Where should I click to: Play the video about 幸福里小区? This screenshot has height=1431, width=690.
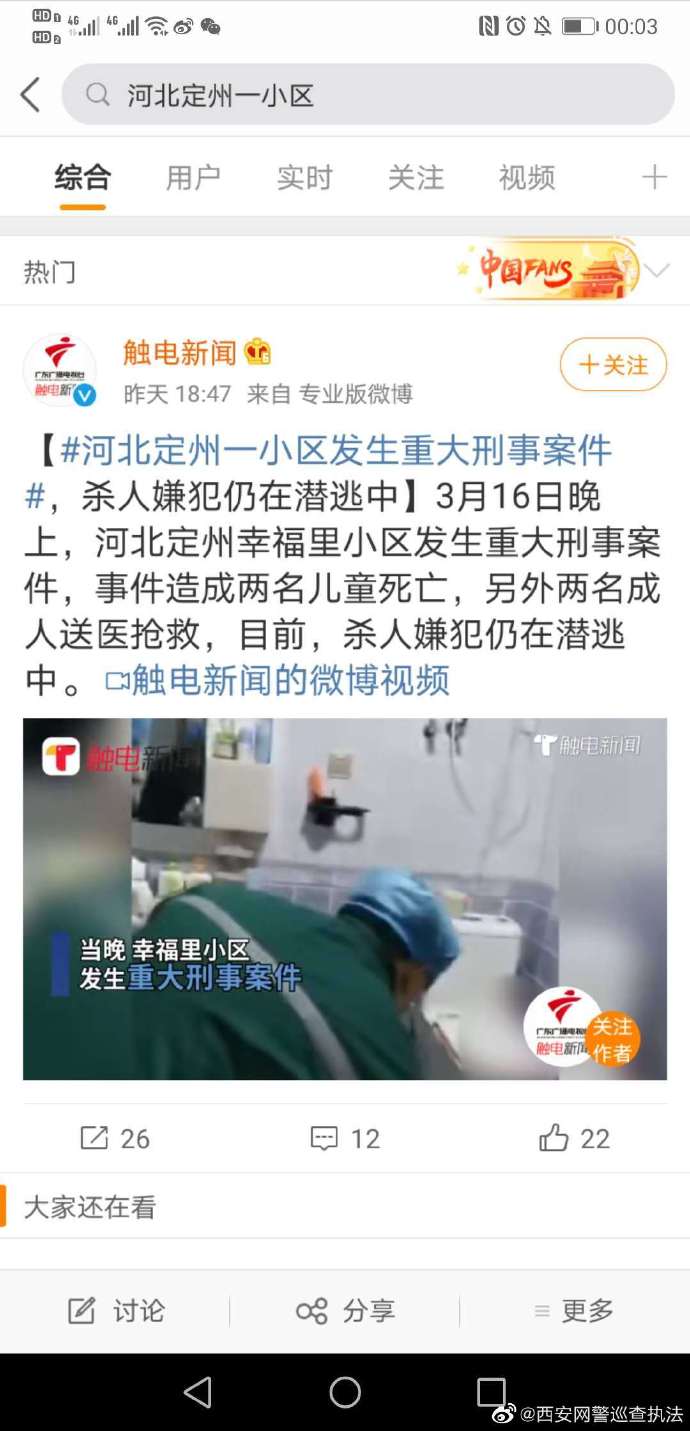coord(345,899)
